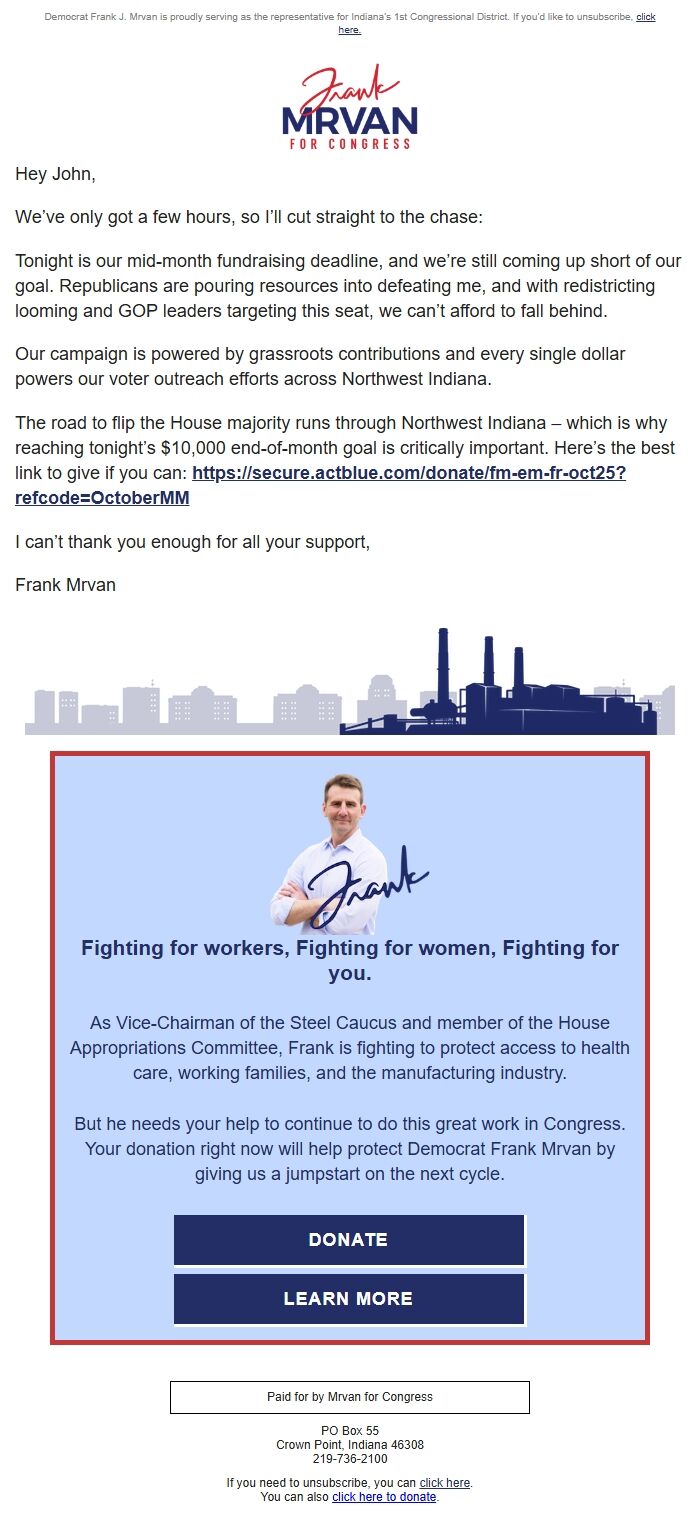Tap the DONATE button
Viewport: 700px width, 1520px height.
[349, 1240]
